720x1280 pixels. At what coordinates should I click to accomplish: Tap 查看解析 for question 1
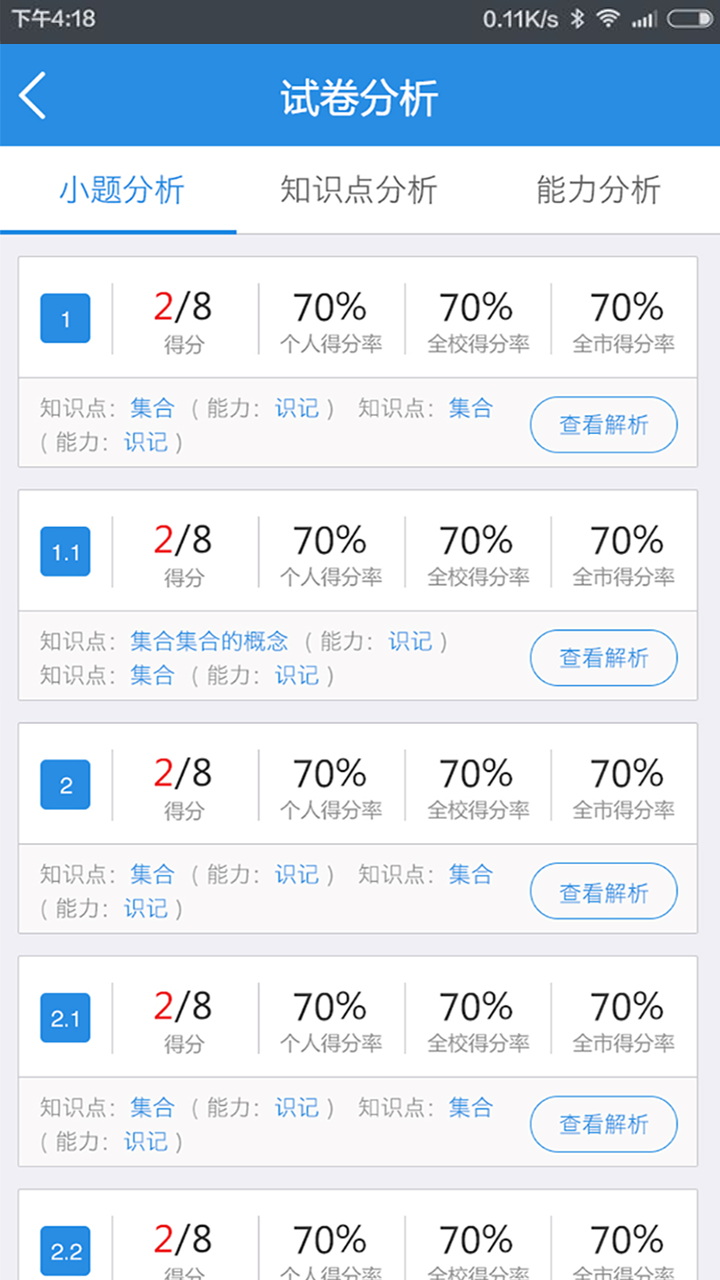[604, 425]
